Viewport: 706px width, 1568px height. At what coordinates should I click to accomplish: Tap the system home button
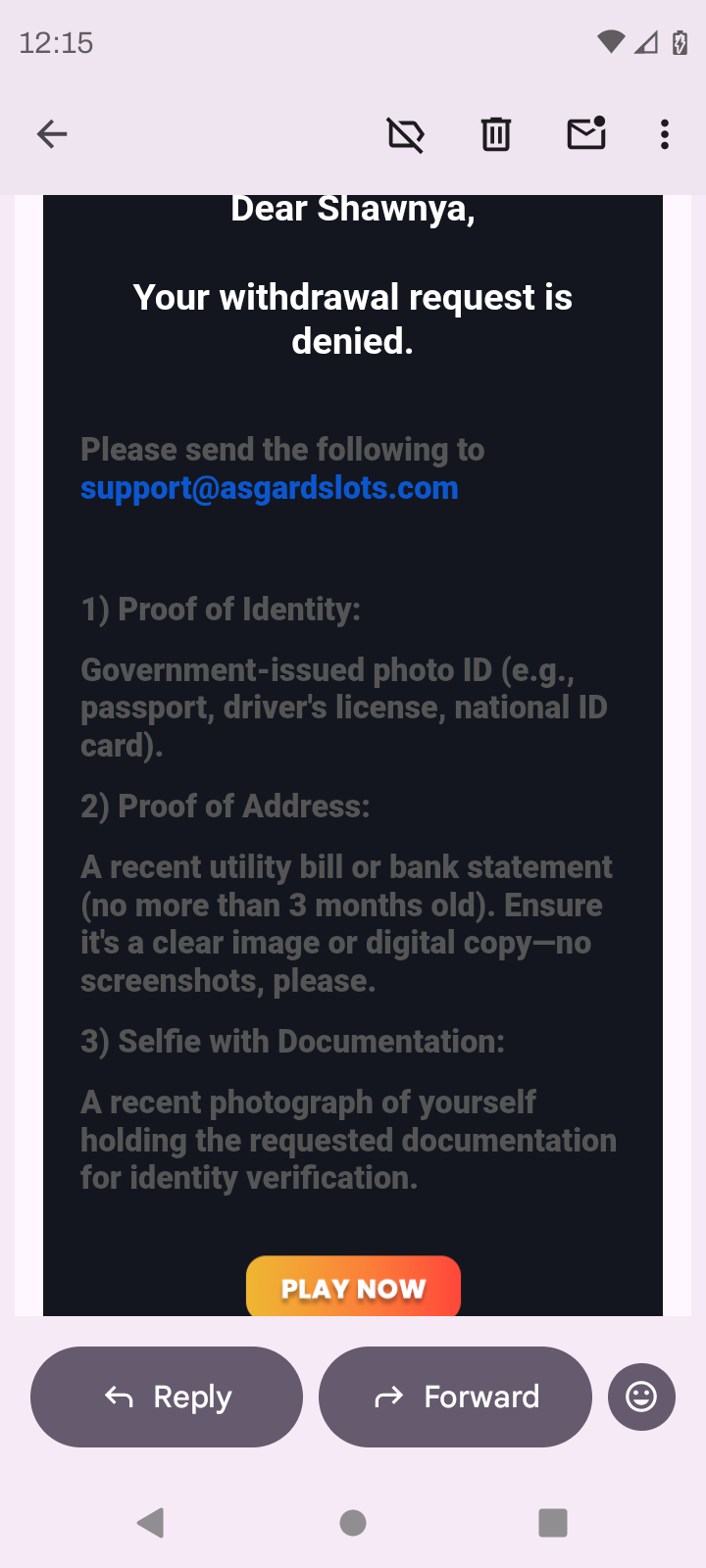point(353,1523)
